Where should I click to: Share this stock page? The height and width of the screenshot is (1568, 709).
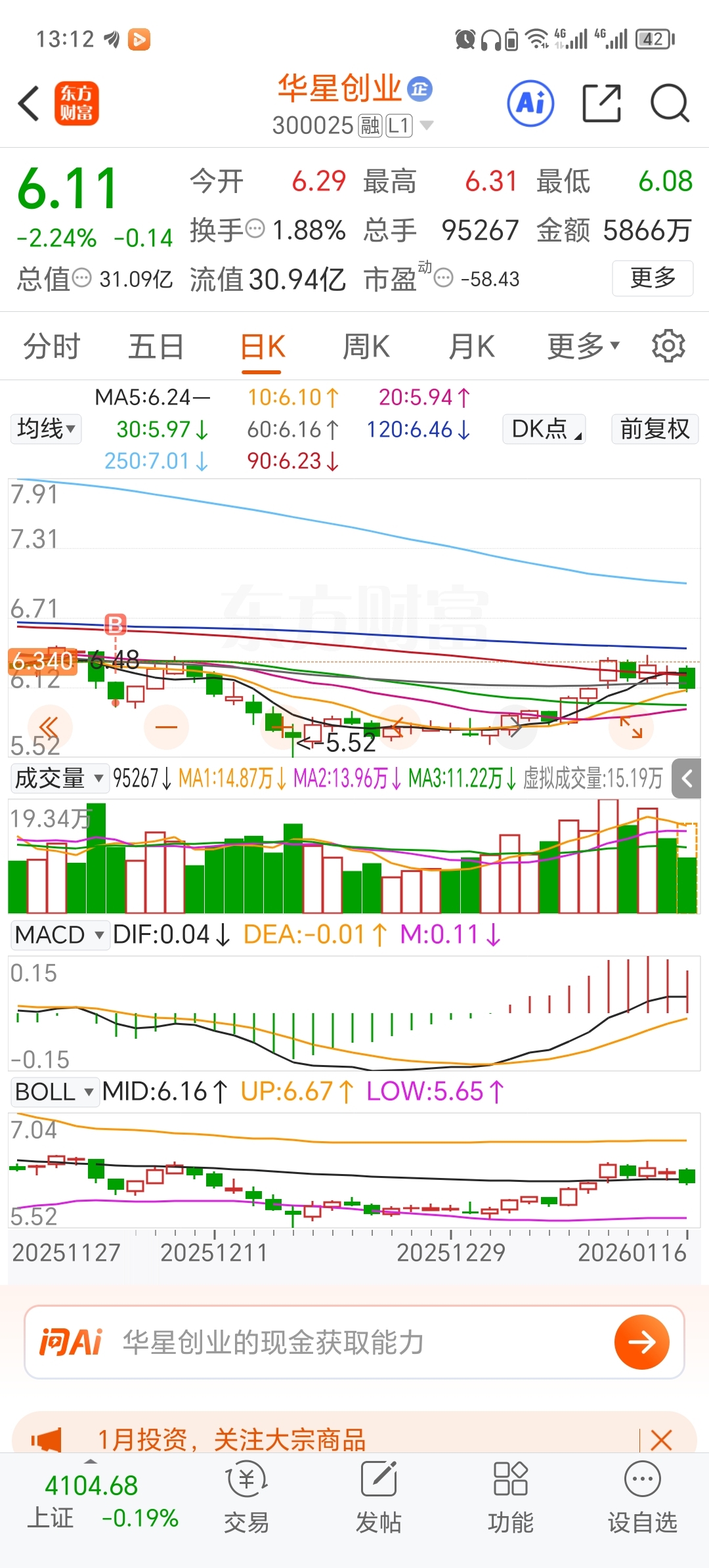[x=601, y=104]
